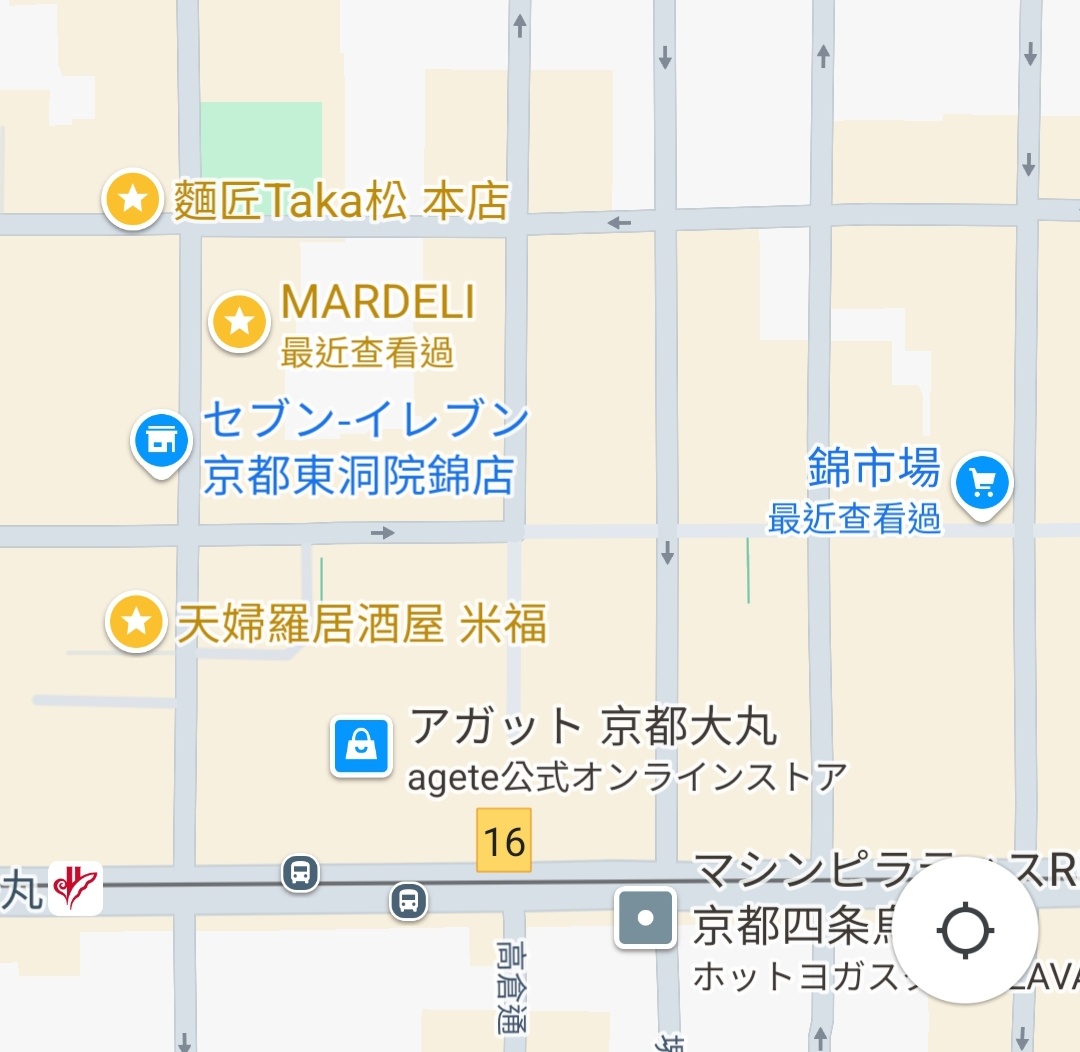This screenshot has width=1080, height=1052.
Task: Tap the 錦市場 shopping cart pin
Action: point(982,485)
